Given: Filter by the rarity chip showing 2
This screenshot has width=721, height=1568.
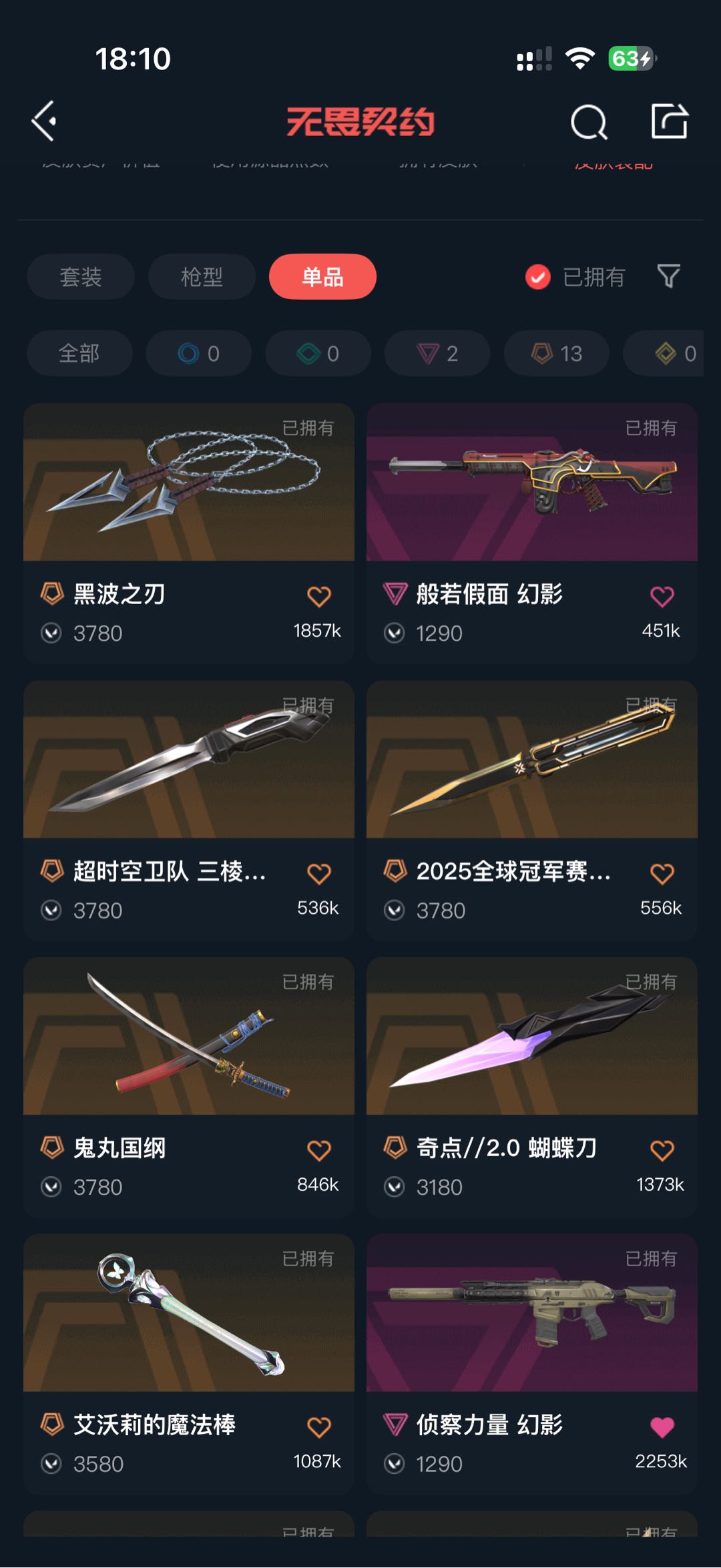Looking at the screenshot, I should [x=437, y=353].
